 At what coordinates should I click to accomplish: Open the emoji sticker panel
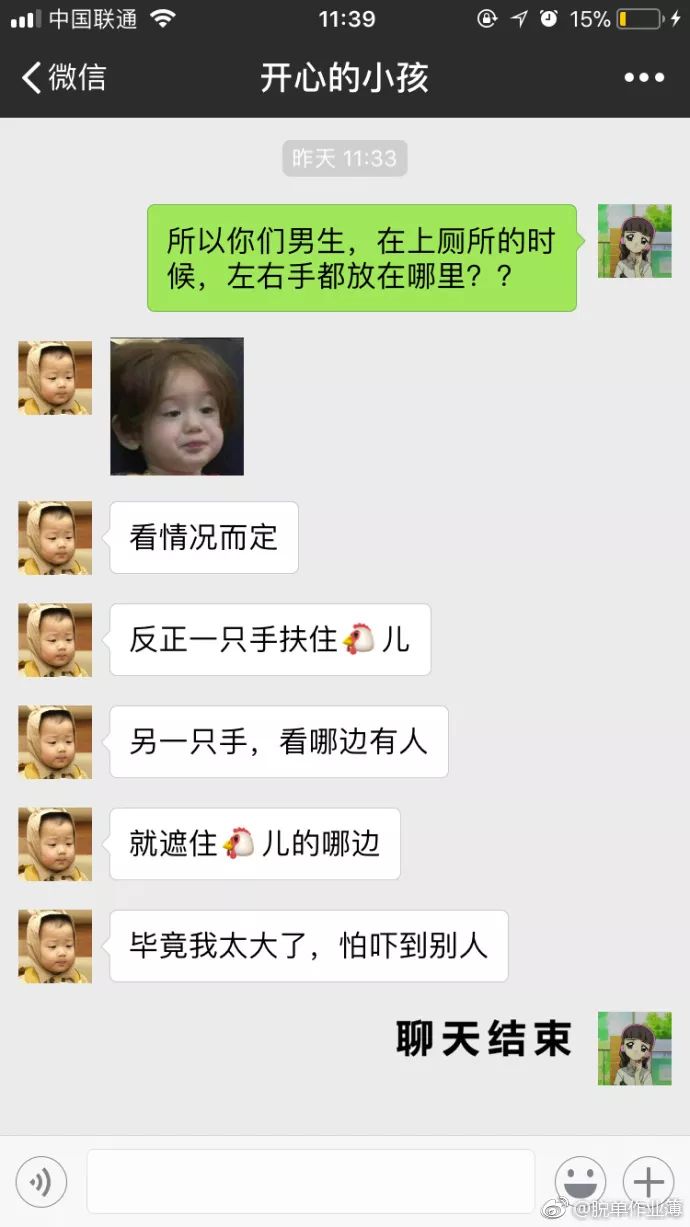point(580,1182)
